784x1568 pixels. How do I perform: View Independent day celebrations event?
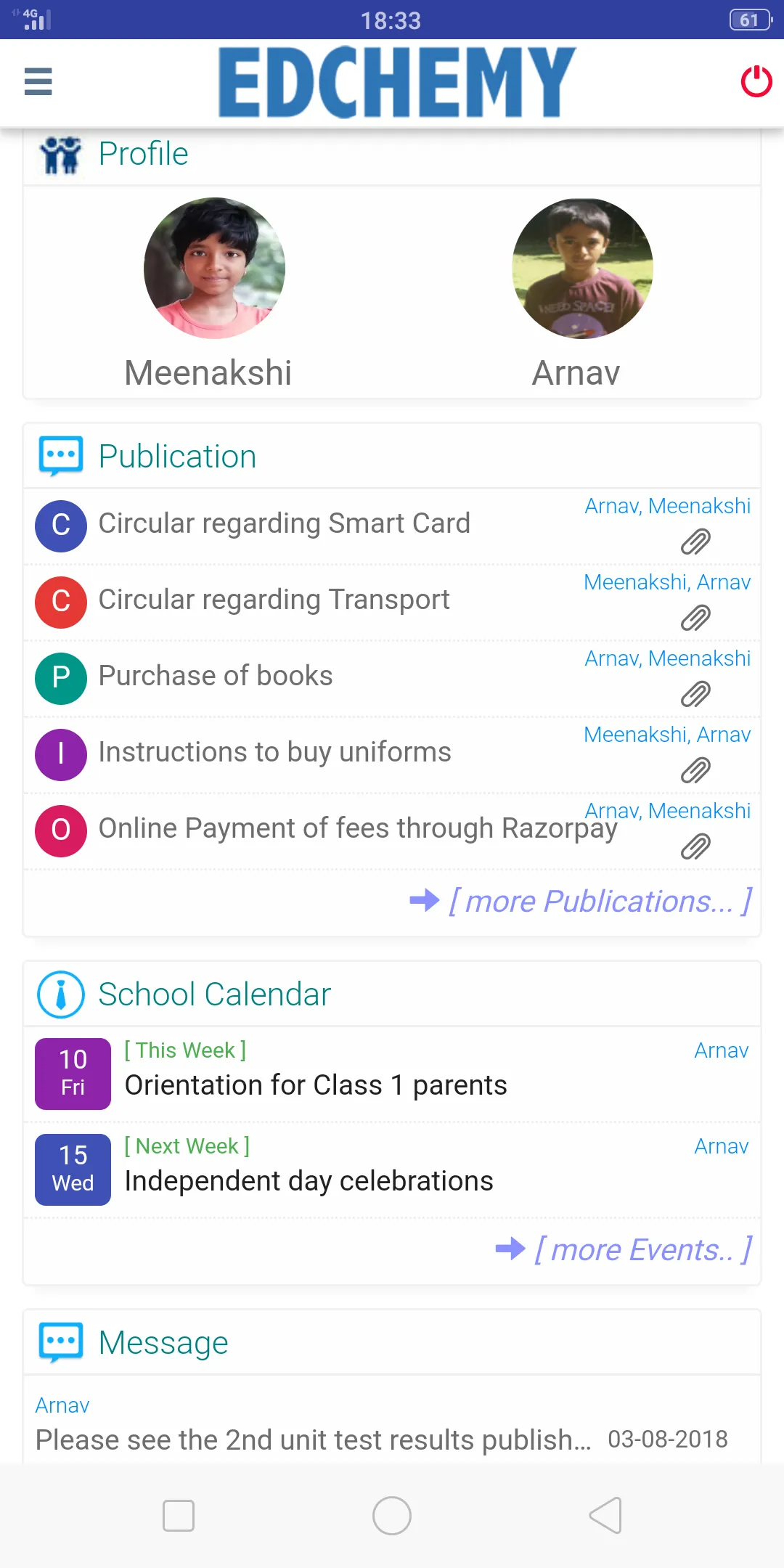tap(309, 1181)
